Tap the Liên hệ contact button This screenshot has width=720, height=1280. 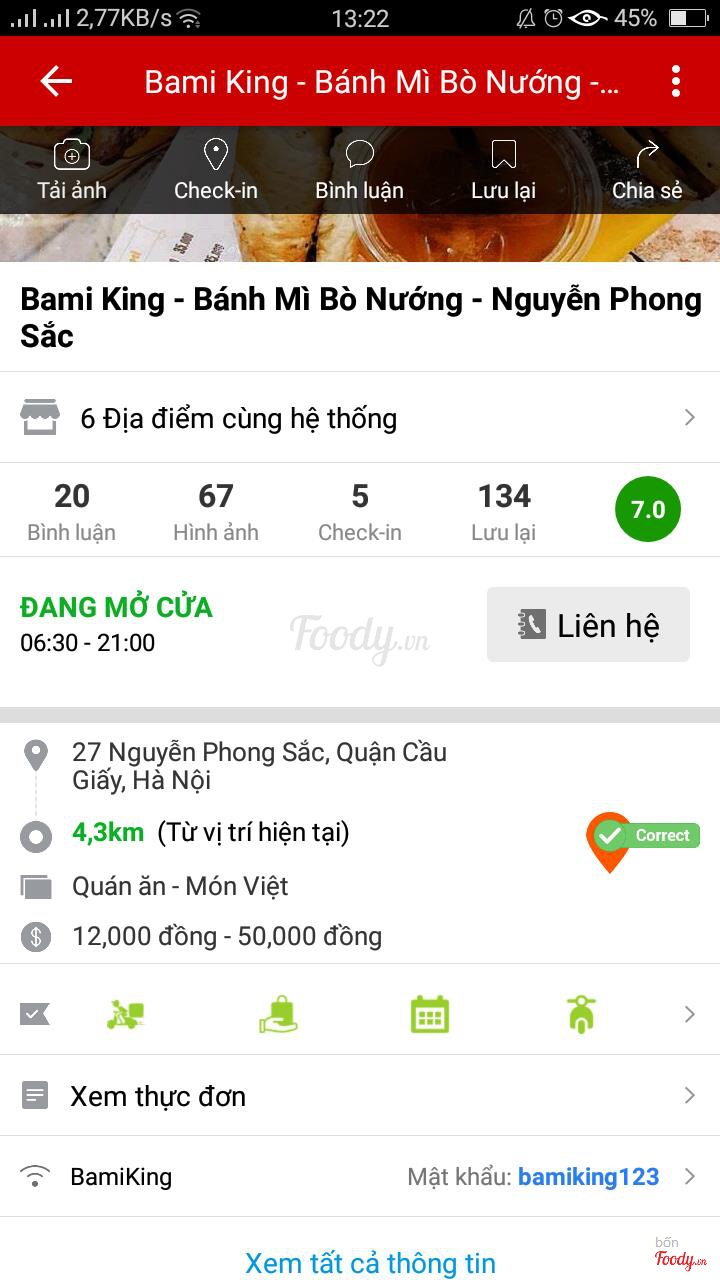point(588,625)
